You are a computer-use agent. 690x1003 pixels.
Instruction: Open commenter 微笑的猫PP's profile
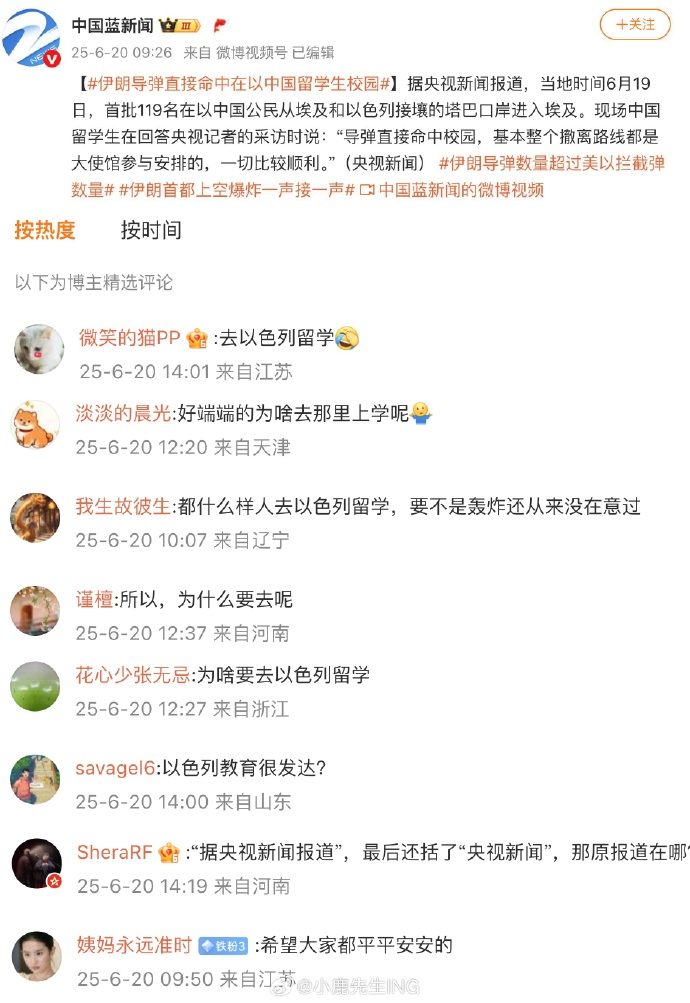130,338
